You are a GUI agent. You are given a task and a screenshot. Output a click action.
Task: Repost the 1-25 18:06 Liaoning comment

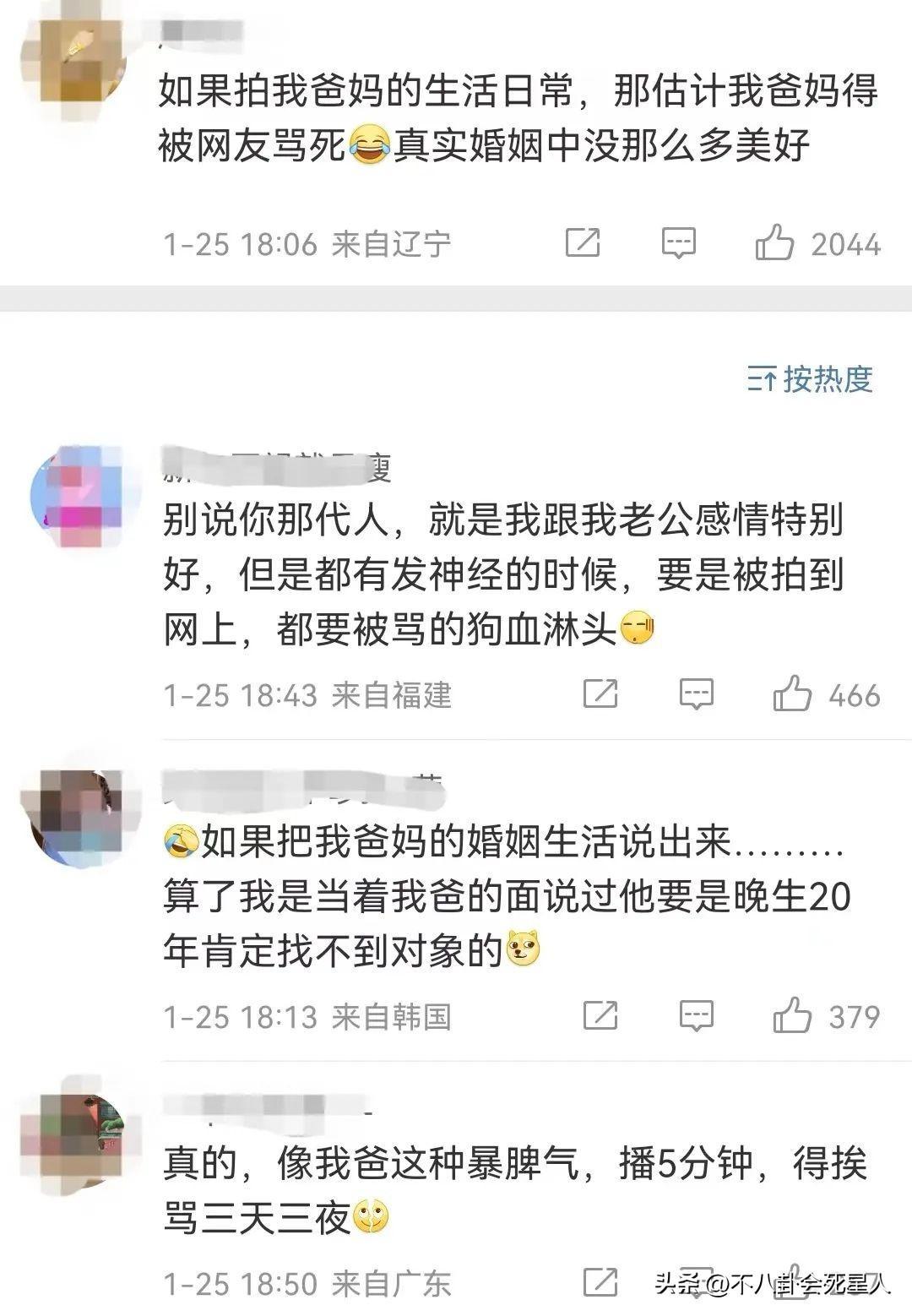pyautogui.click(x=582, y=243)
